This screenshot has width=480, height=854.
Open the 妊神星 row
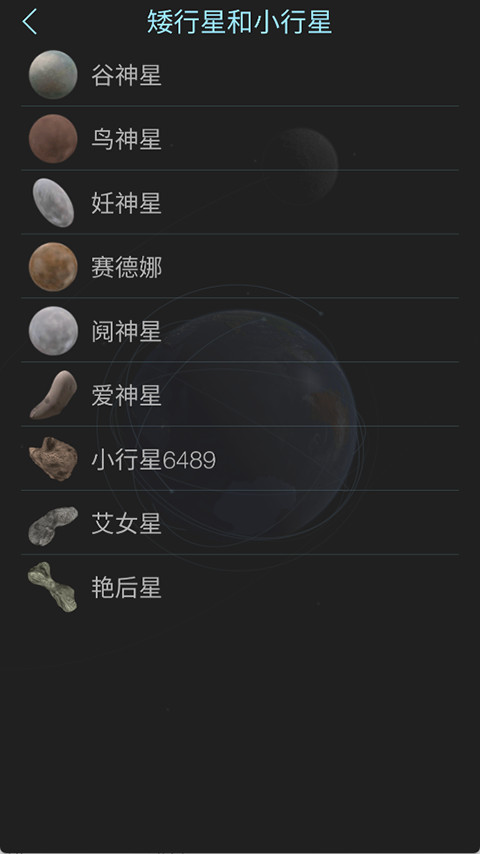point(240,203)
